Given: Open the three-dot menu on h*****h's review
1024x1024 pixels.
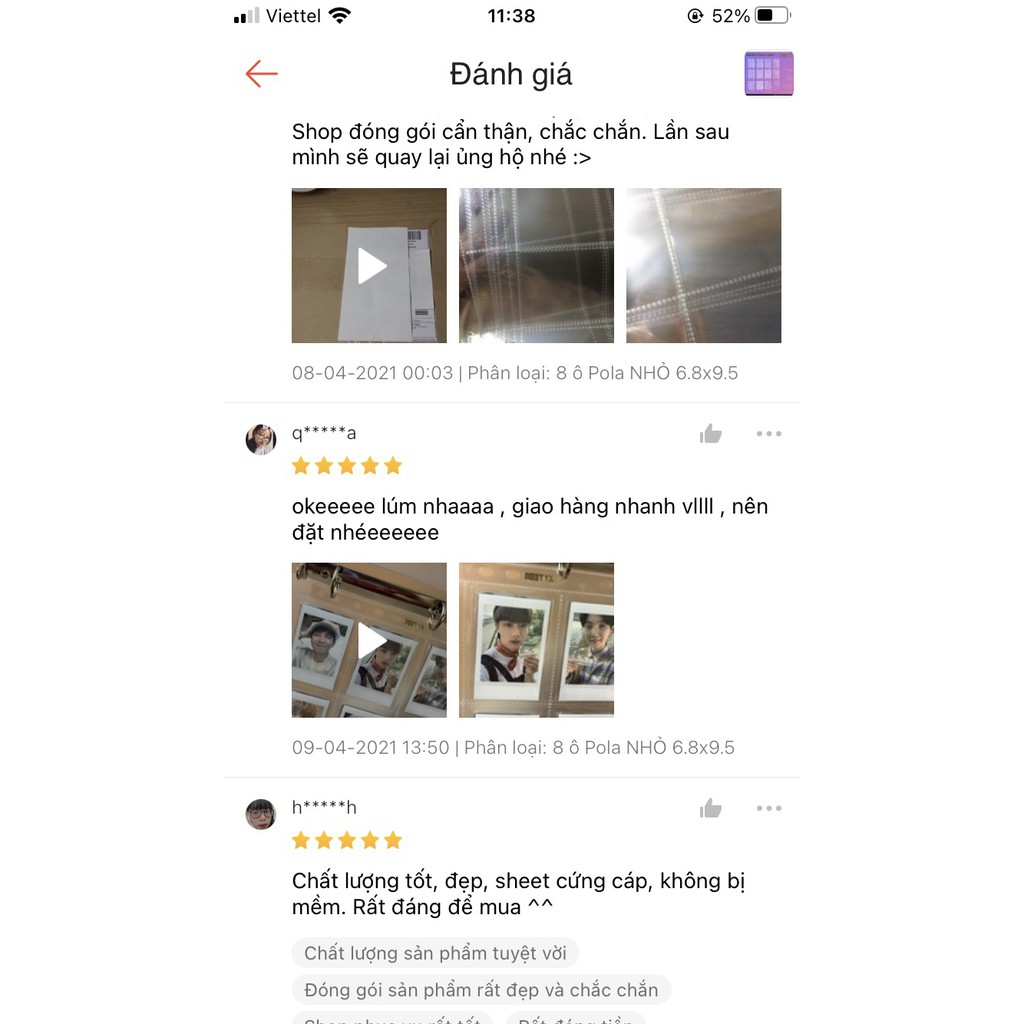Looking at the screenshot, I should (769, 808).
